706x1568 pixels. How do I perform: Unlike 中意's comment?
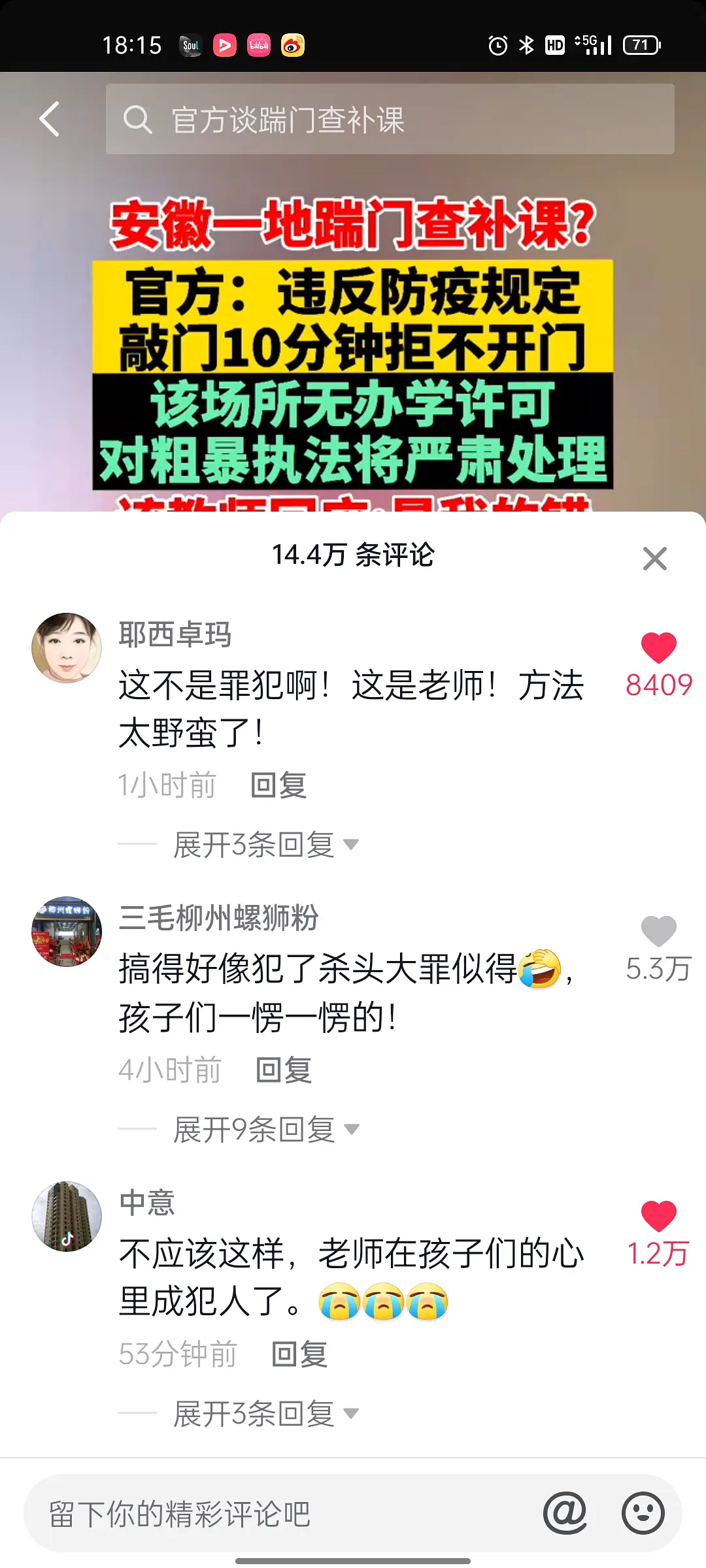coord(658,1217)
